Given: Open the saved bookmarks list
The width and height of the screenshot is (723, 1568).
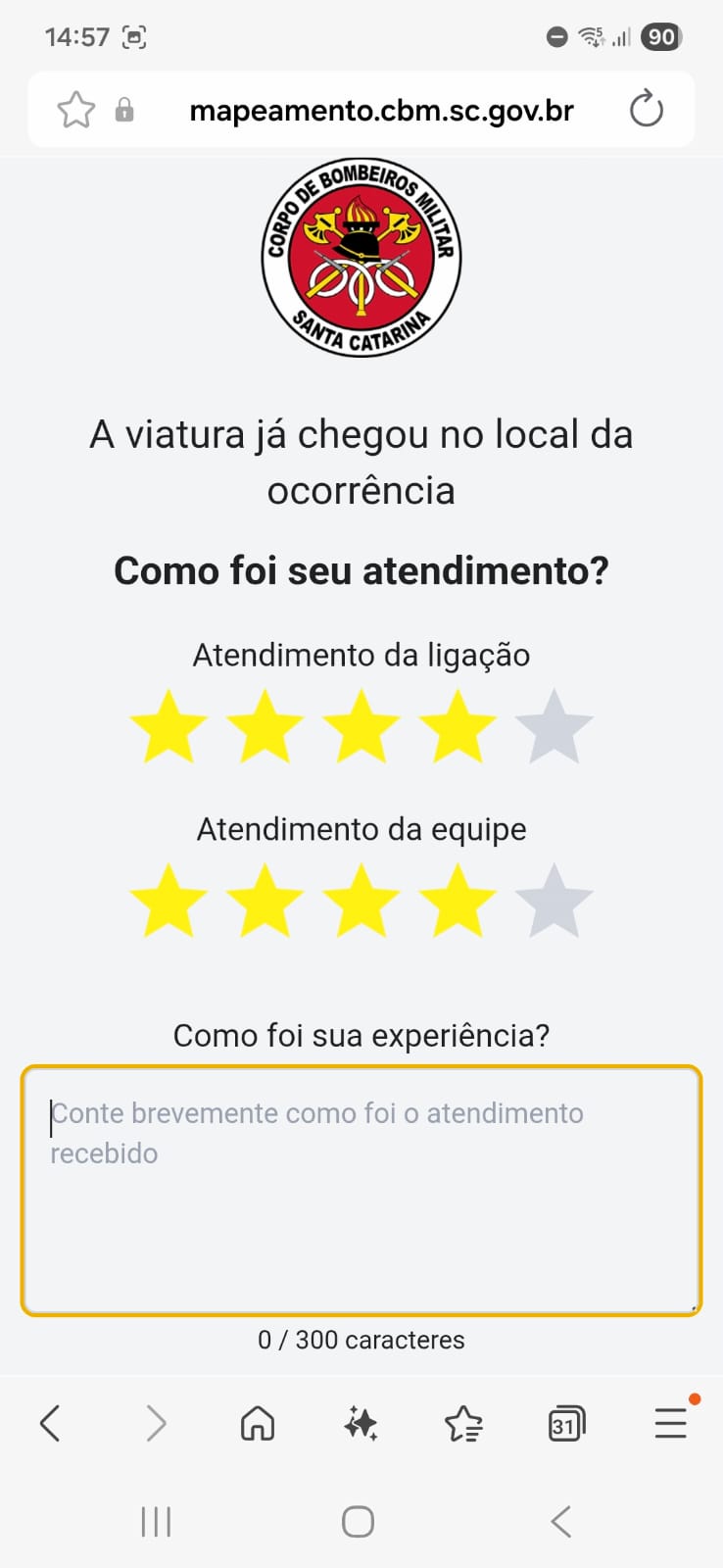Looking at the screenshot, I should (x=463, y=1423).
